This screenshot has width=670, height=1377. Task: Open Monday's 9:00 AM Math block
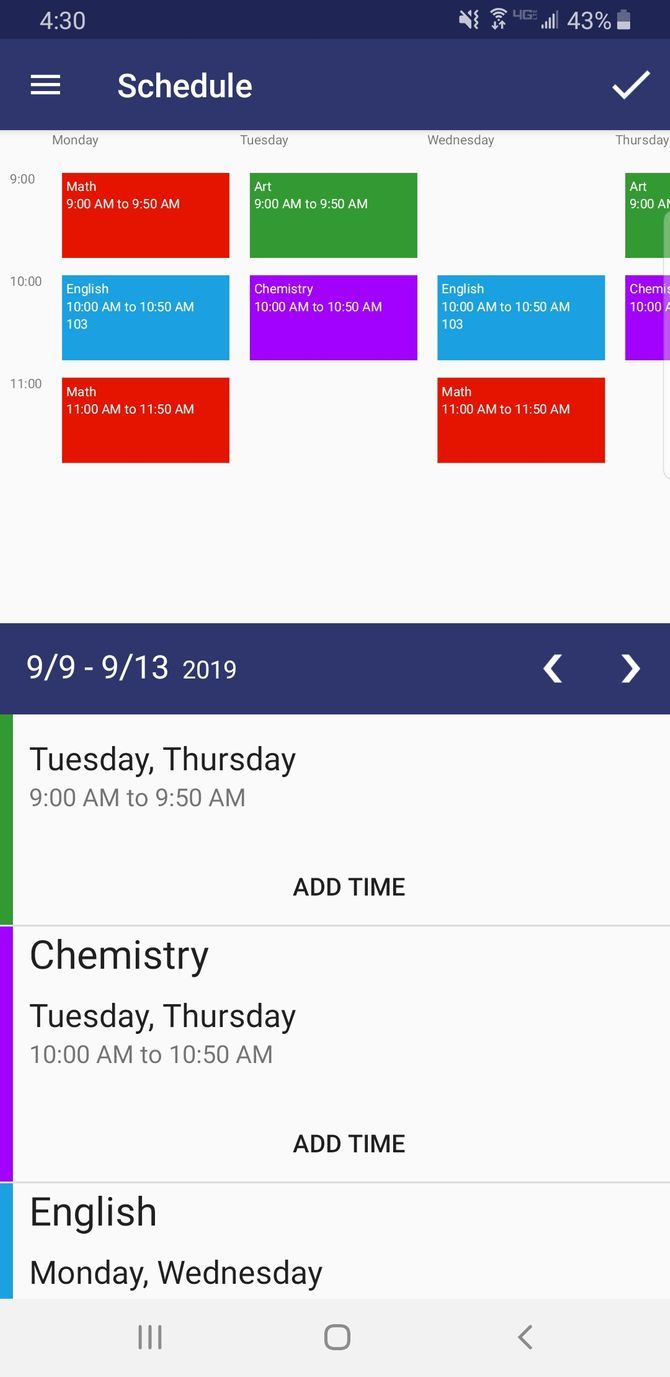tap(145, 215)
